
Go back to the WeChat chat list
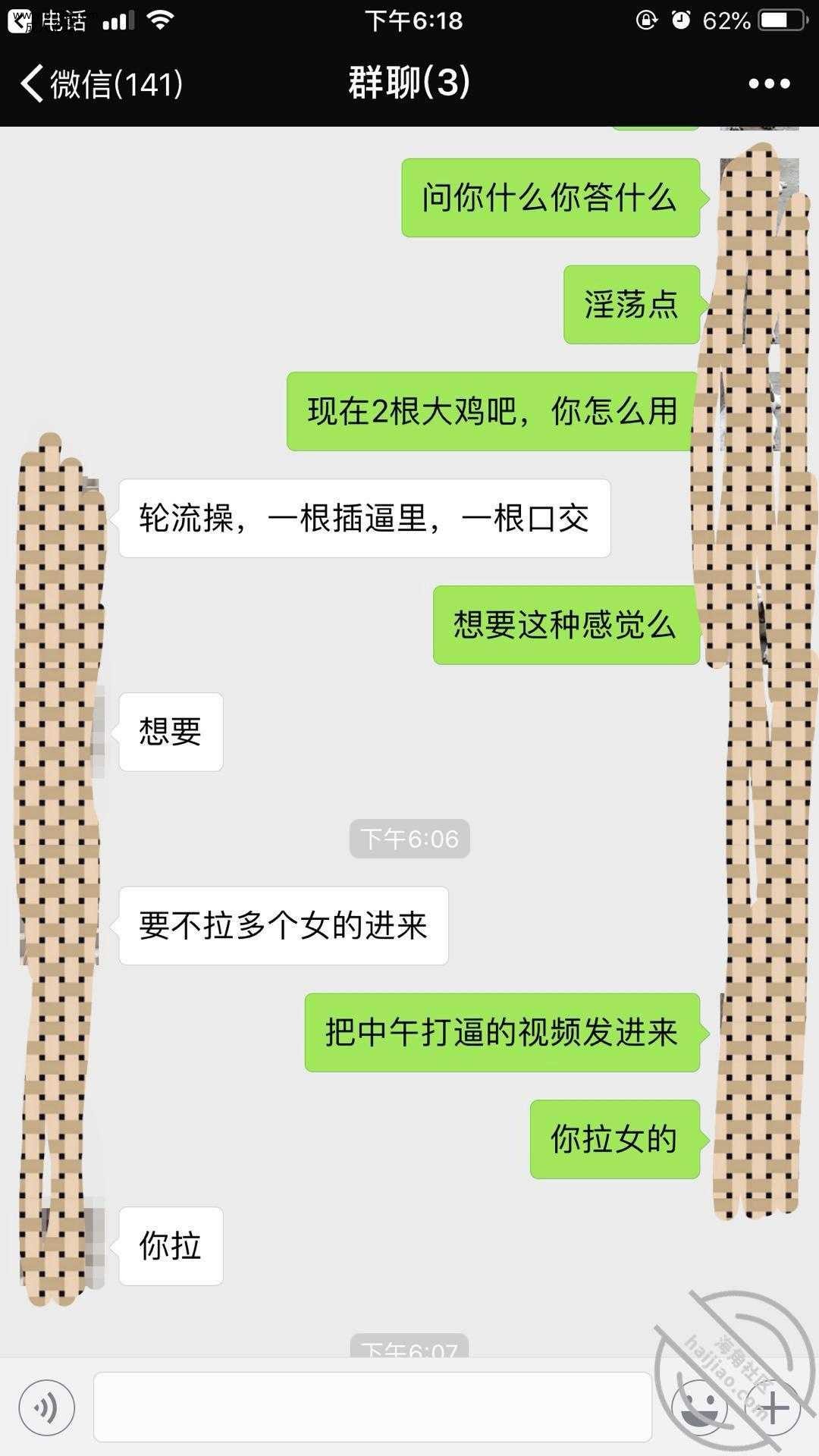coord(99,83)
